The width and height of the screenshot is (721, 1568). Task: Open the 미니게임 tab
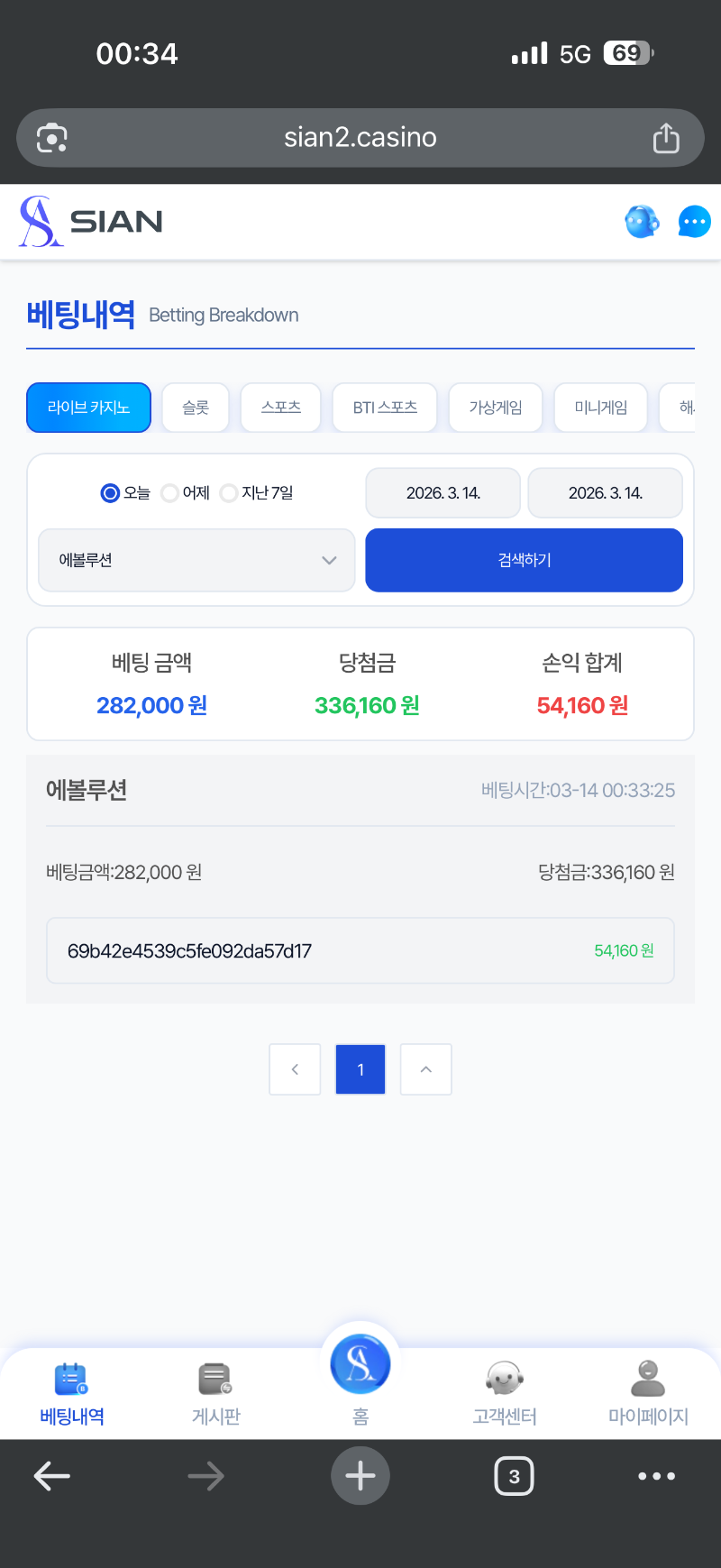tap(601, 408)
